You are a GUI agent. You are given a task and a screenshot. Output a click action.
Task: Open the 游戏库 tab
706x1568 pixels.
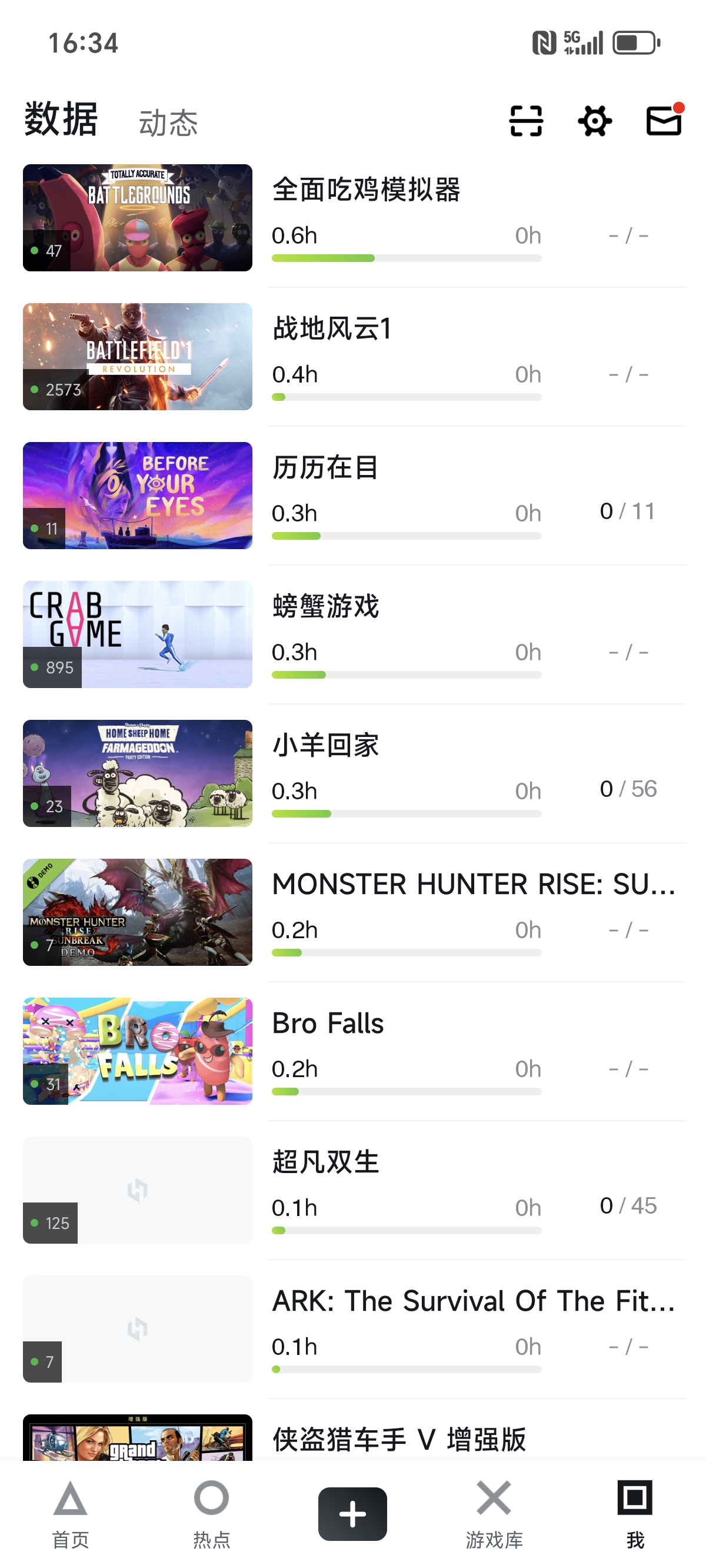tap(494, 1513)
